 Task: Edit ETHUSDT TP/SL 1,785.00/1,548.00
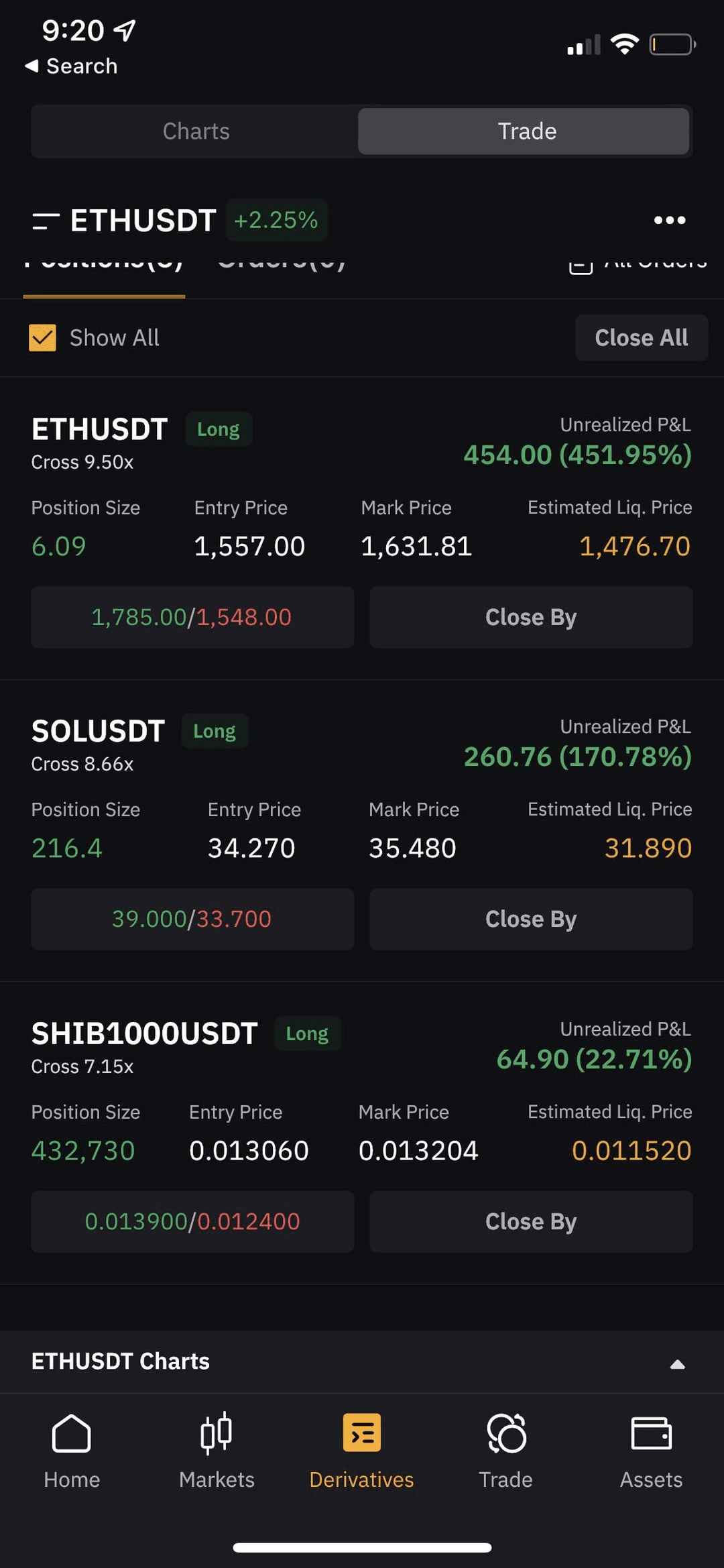tap(192, 617)
